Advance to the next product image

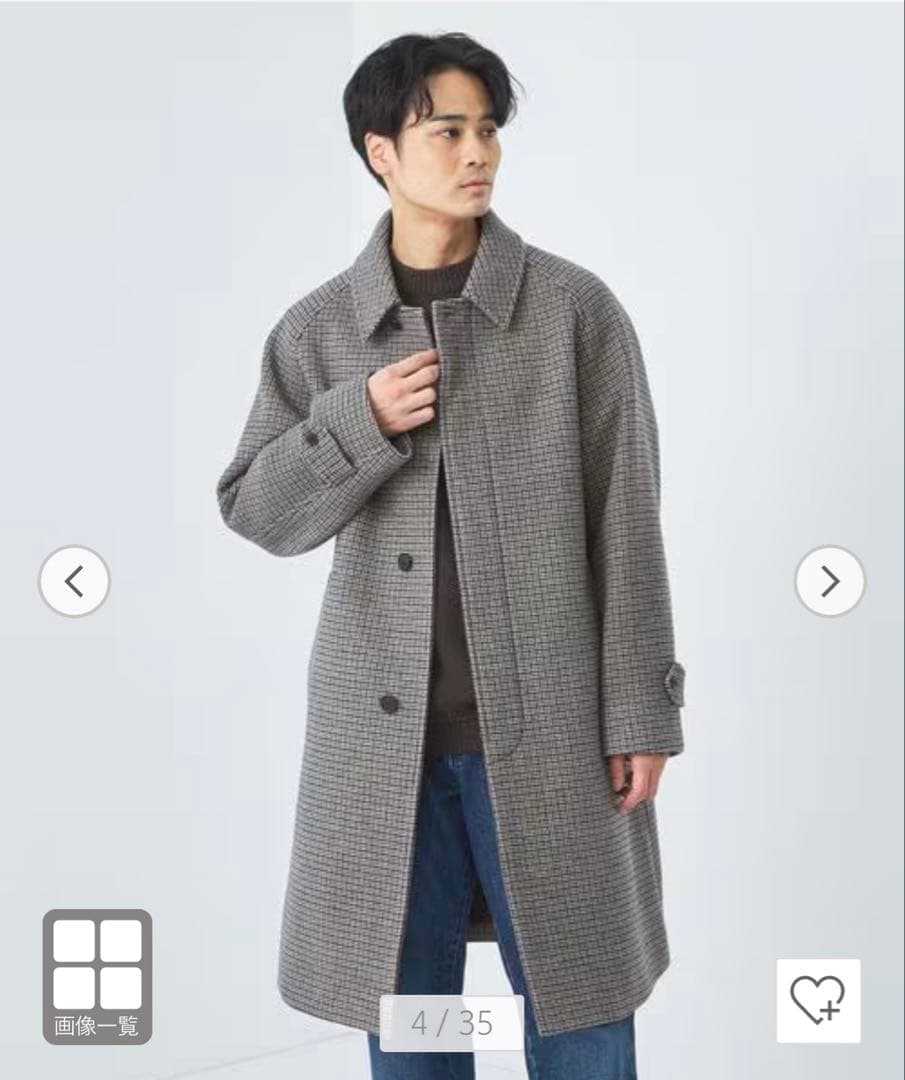(829, 581)
